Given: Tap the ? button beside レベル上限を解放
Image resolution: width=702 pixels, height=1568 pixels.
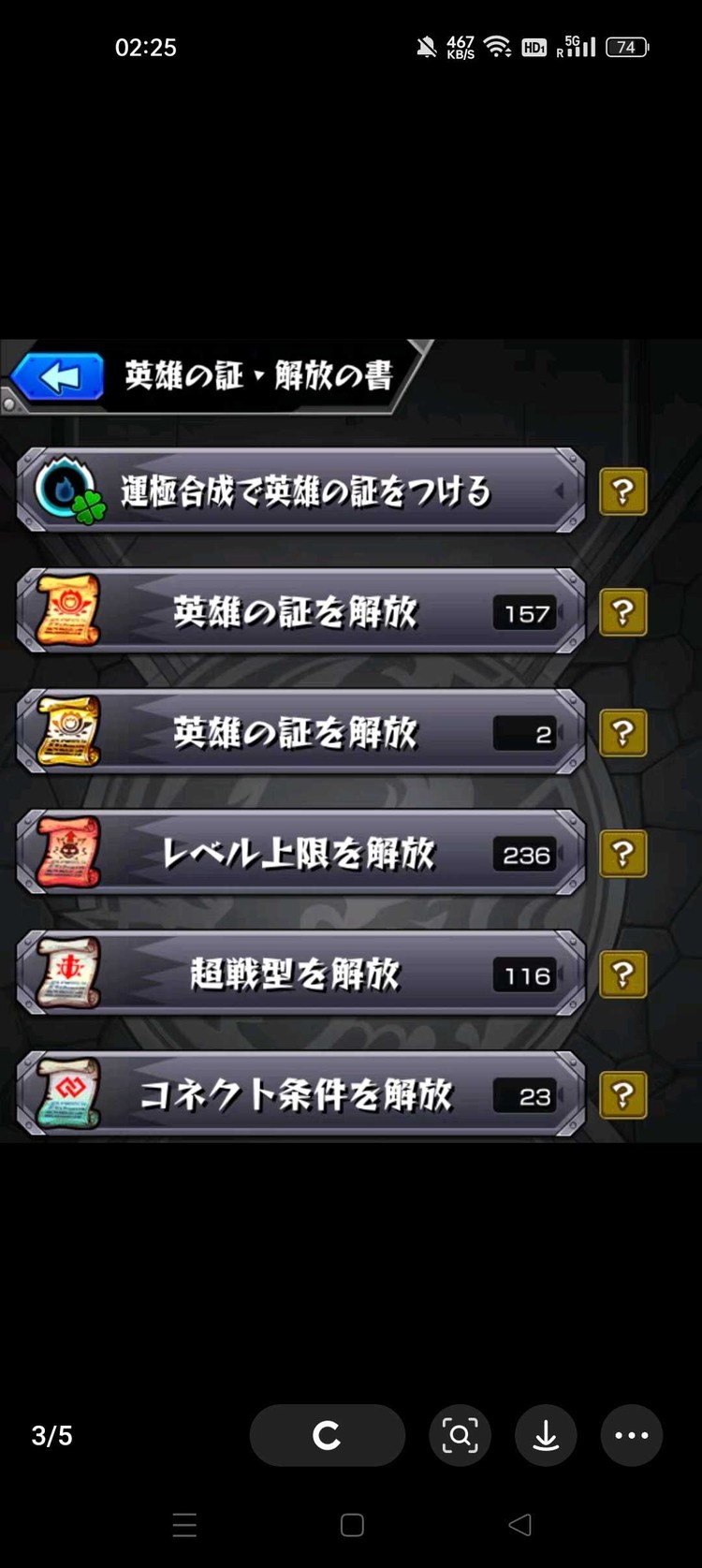Looking at the screenshot, I should 623,853.
